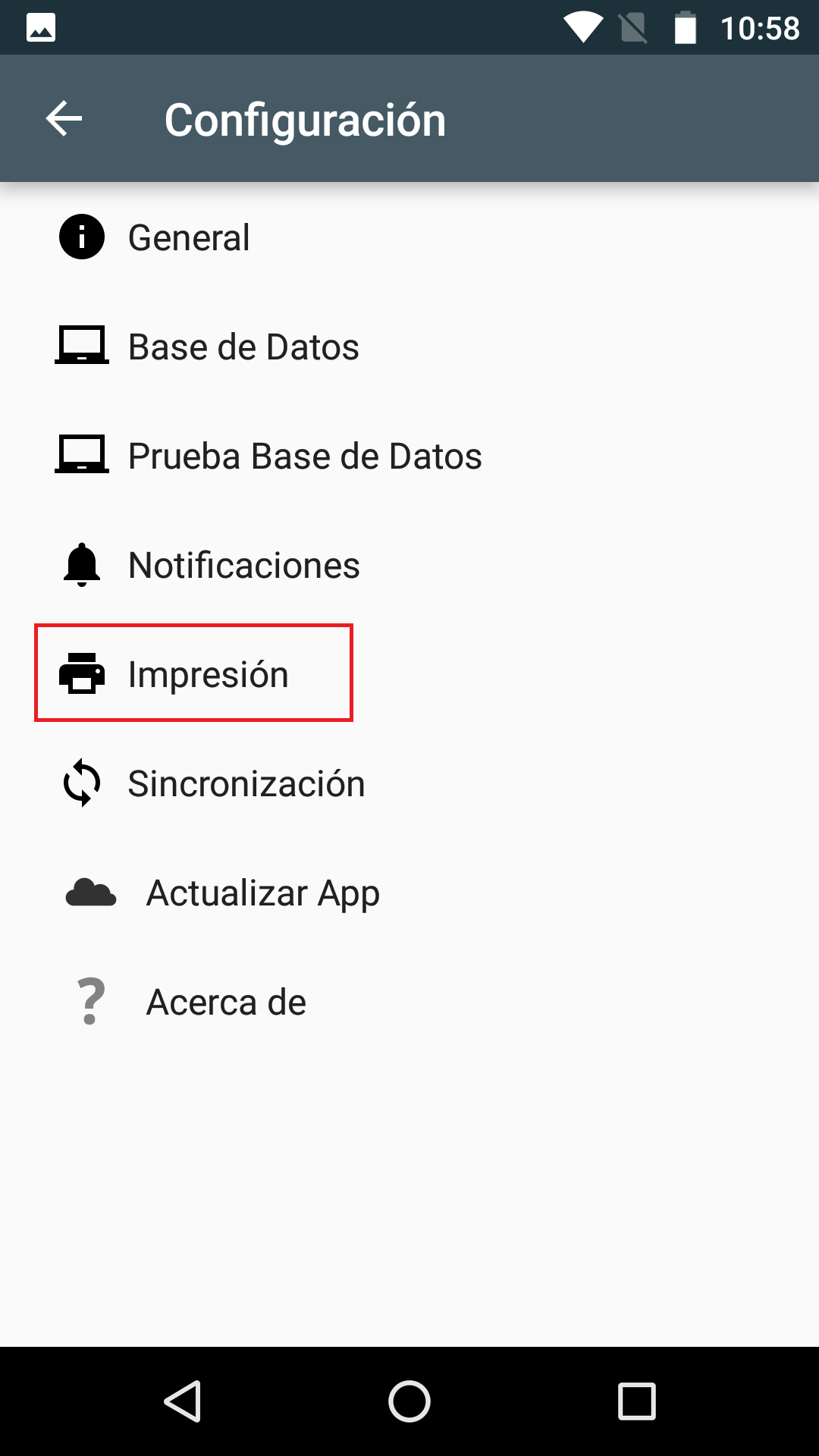
Task: Click the printer icon for Impresión
Action: pos(82,674)
